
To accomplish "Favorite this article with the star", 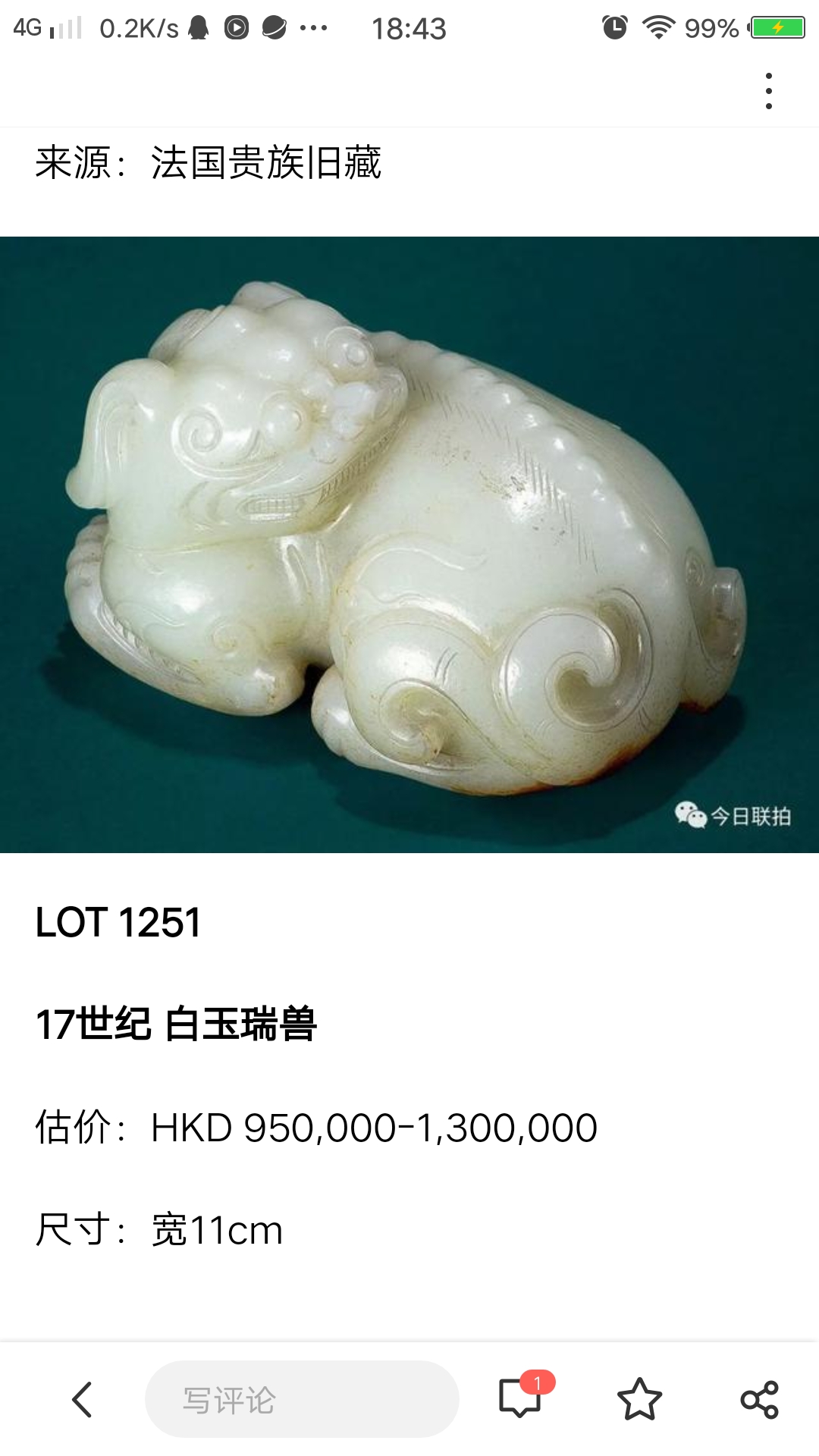I will tap(639, 1399).
